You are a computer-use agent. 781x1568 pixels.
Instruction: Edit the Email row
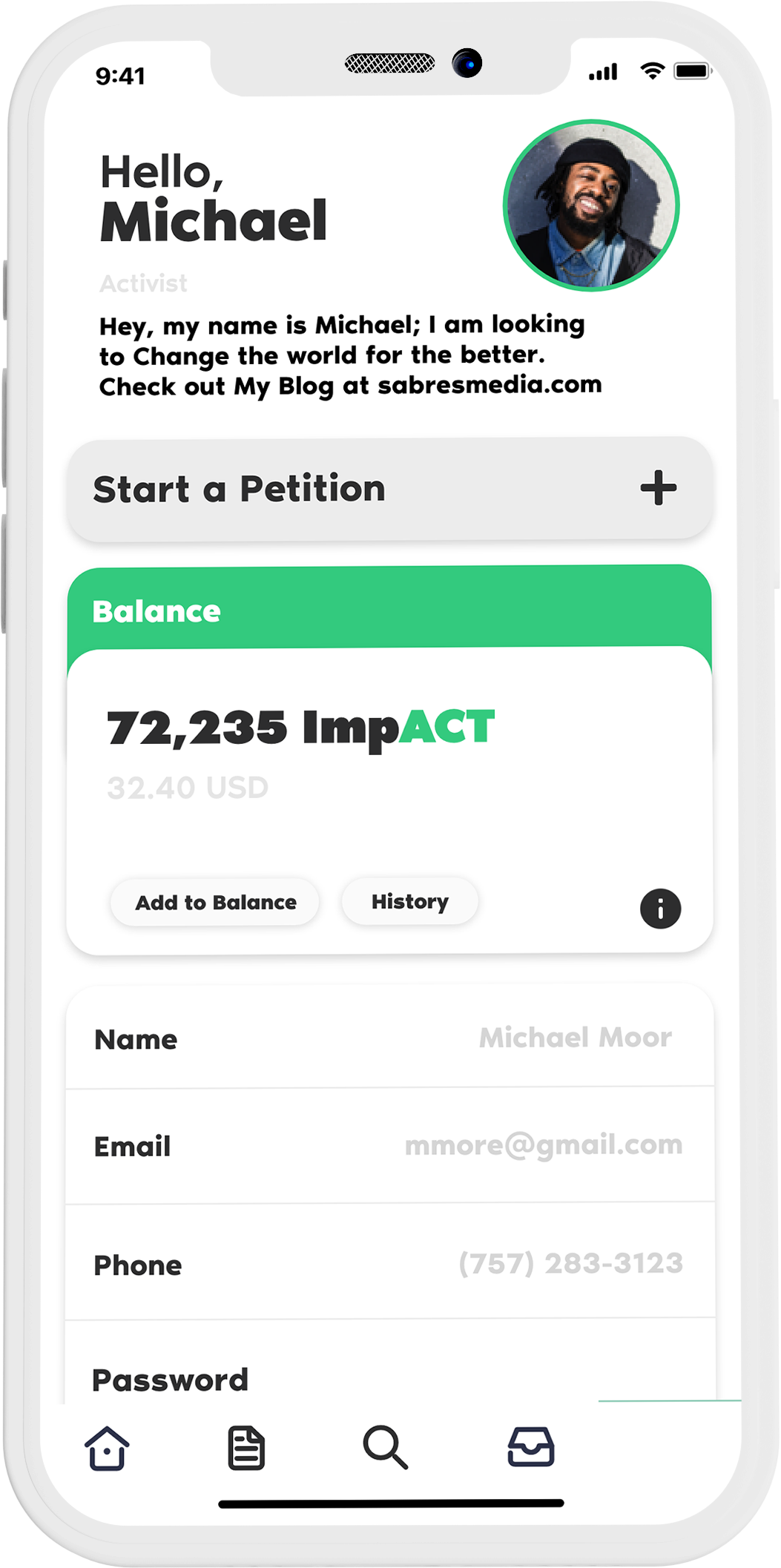click(389, 1146)
